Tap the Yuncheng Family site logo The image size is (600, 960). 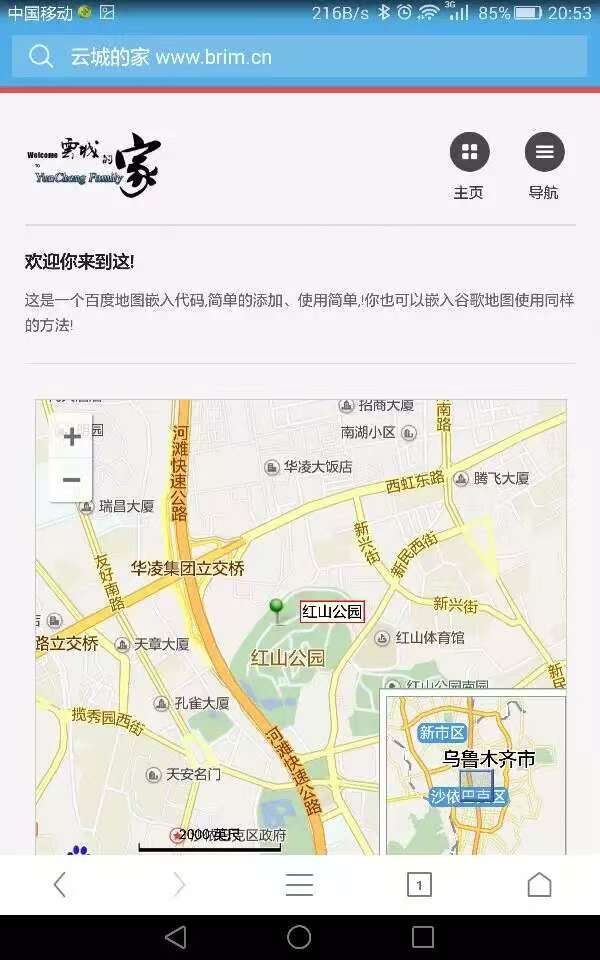pos(94,165)
